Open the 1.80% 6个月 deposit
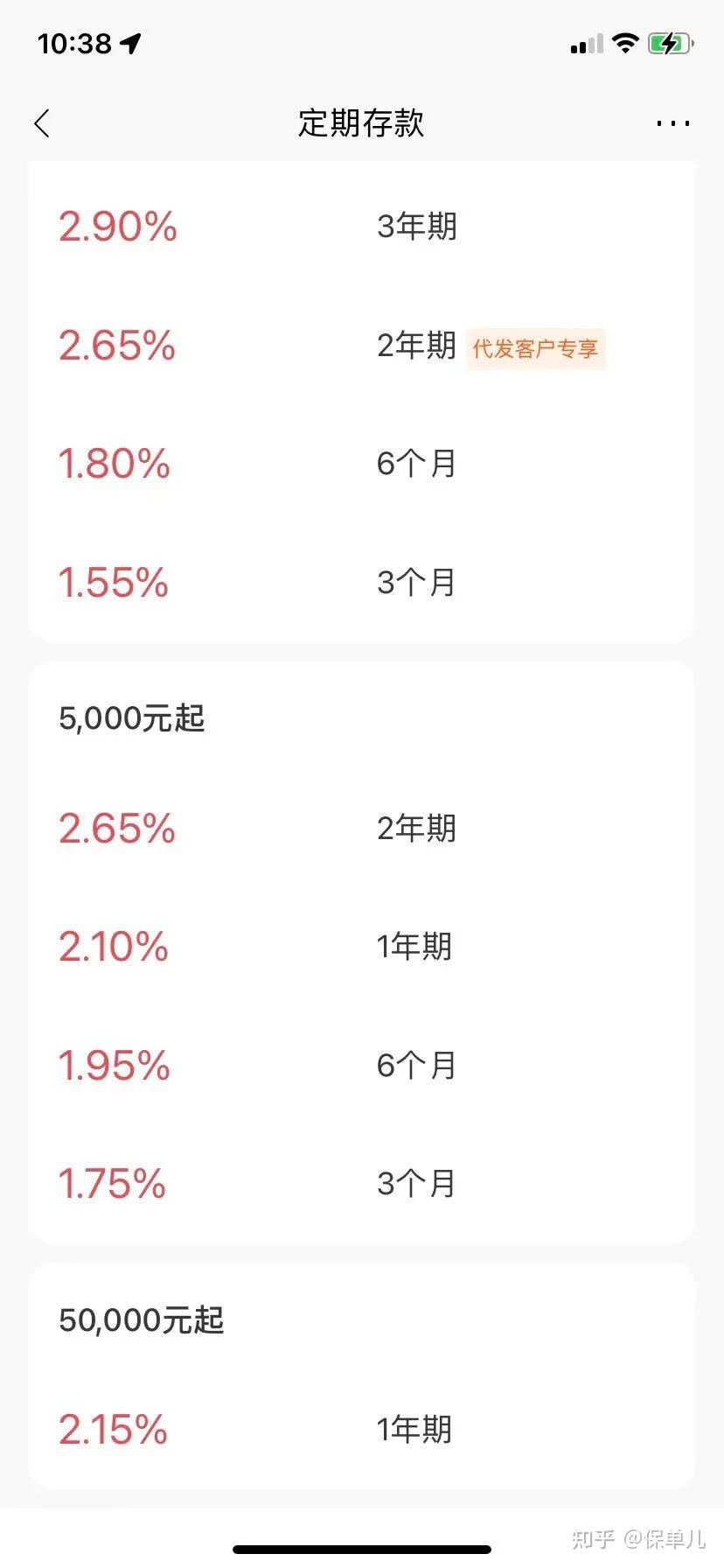Screen dimensions: 724x1568 tap(361, 464)
